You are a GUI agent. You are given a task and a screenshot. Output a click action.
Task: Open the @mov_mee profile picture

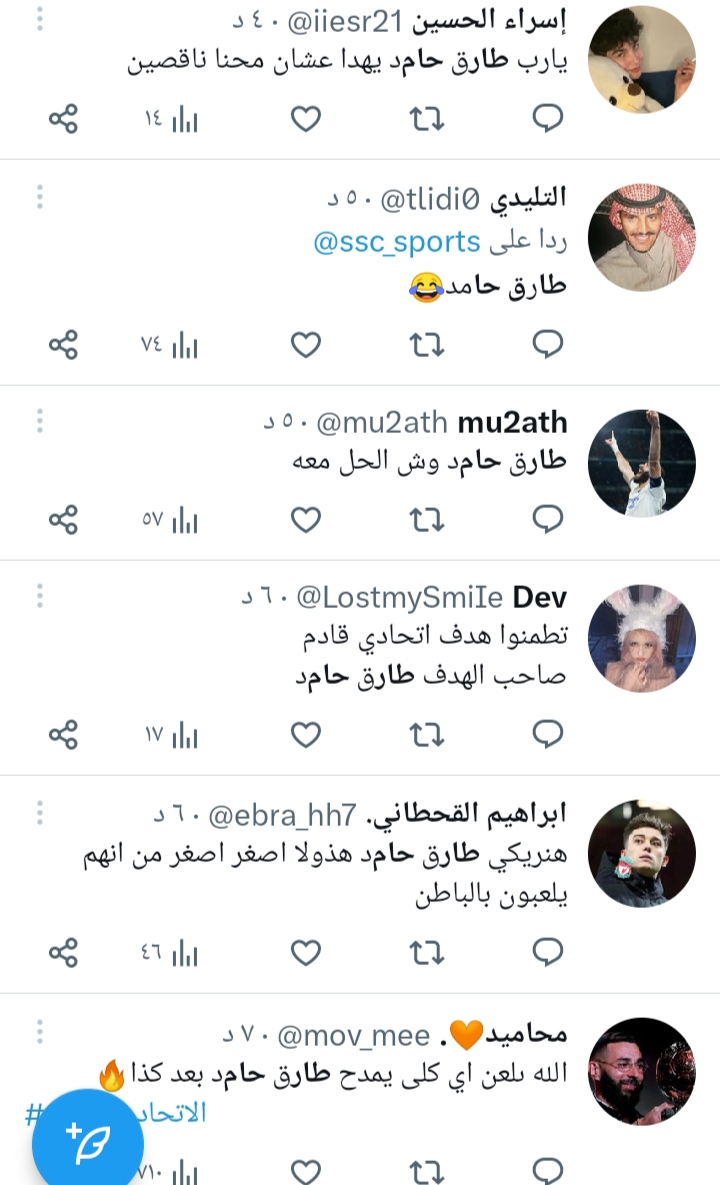pos(641,1071)
